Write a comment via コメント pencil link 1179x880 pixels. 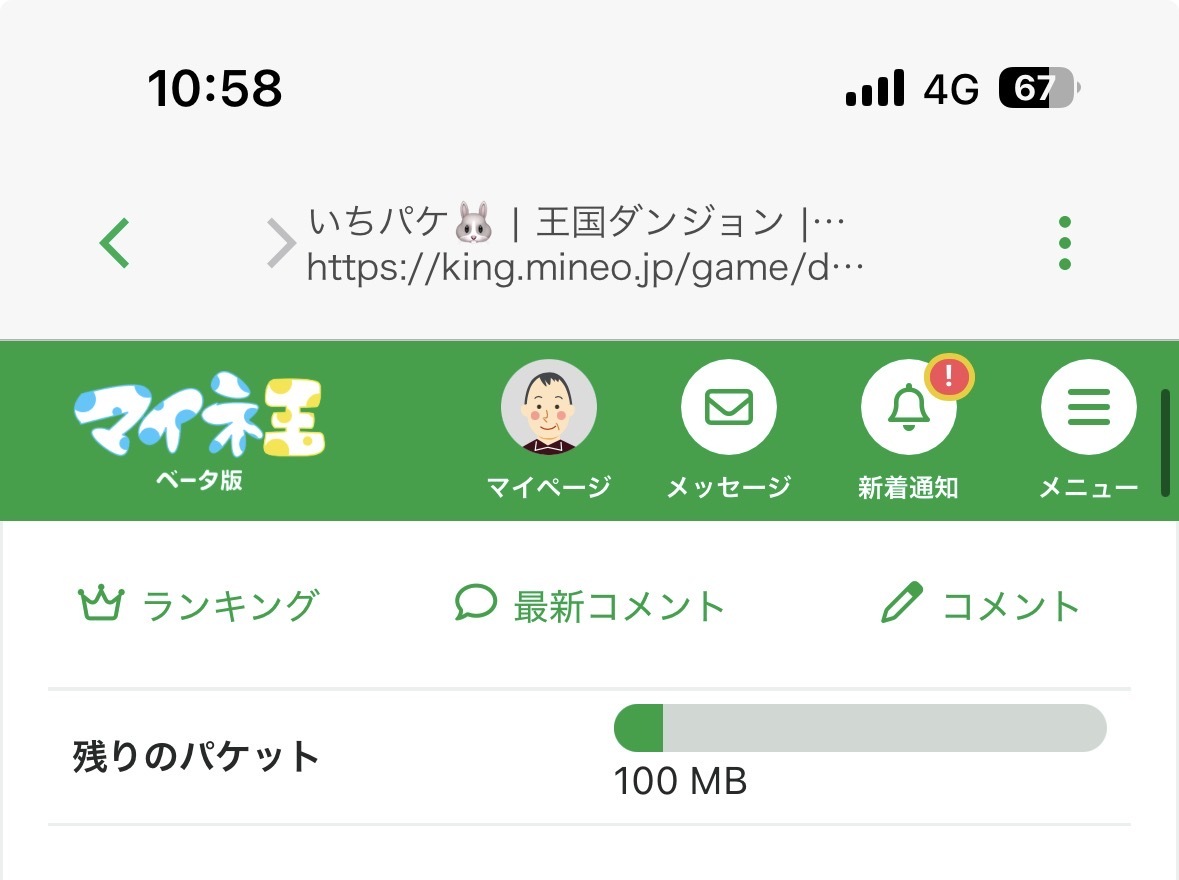pos(980,605)
